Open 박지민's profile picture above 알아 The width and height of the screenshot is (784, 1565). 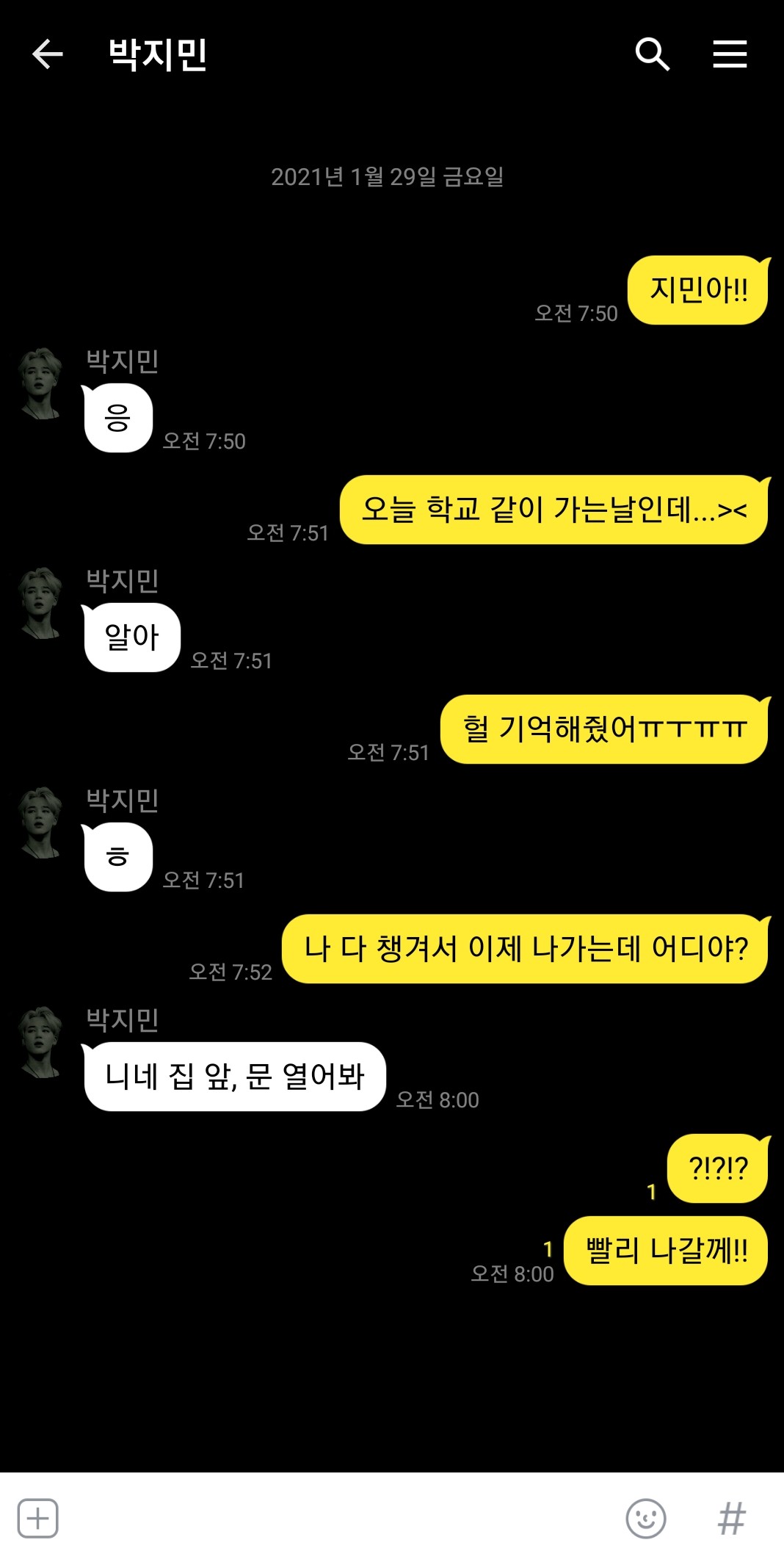[40, 603]
